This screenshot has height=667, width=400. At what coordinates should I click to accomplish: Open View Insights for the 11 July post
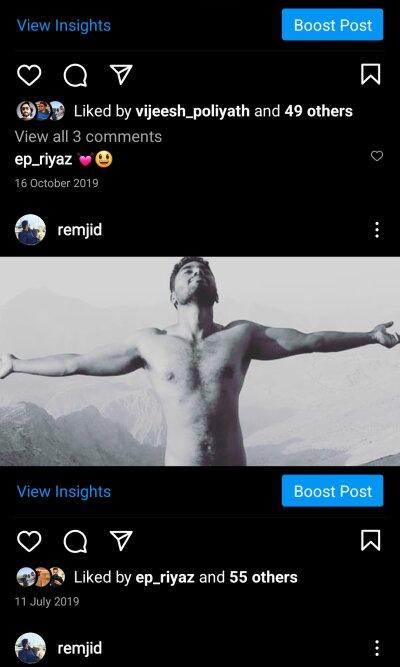(64, 491)
